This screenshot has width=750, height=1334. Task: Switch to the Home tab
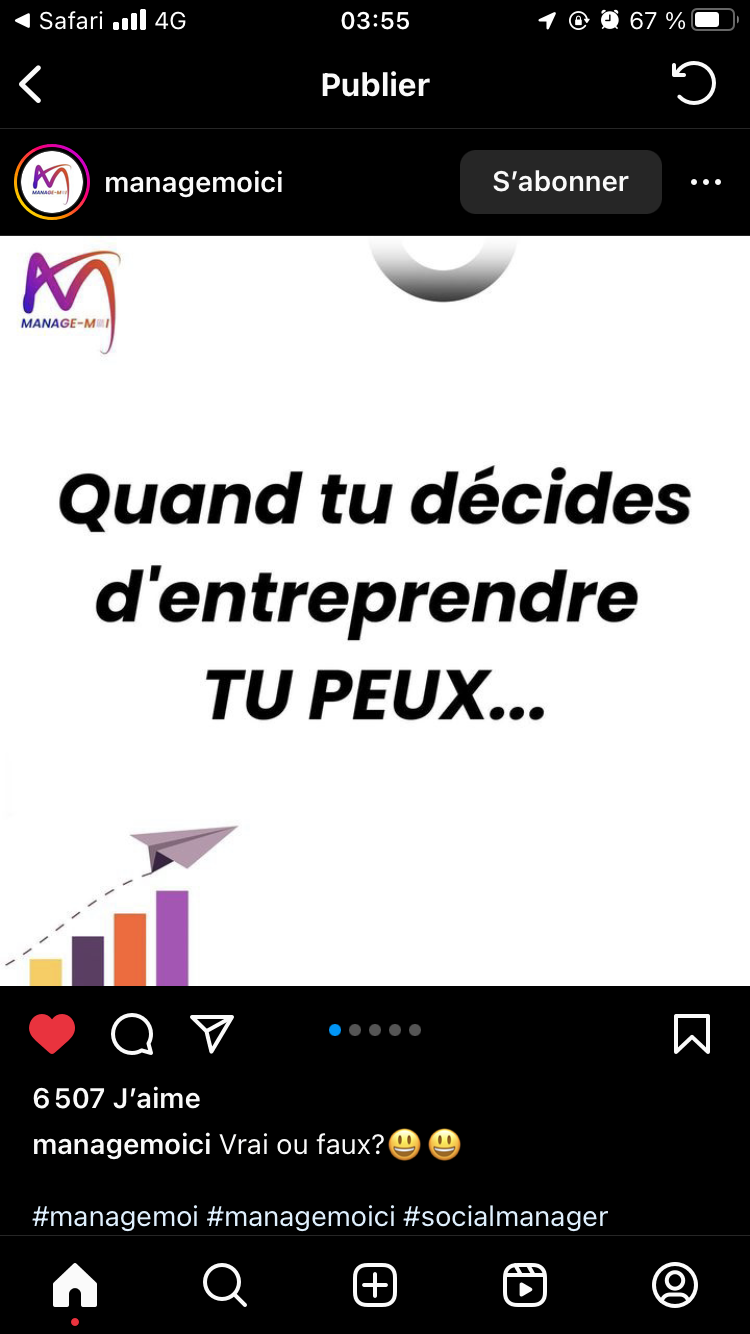pyautogui.click(x=75, y=1285)
